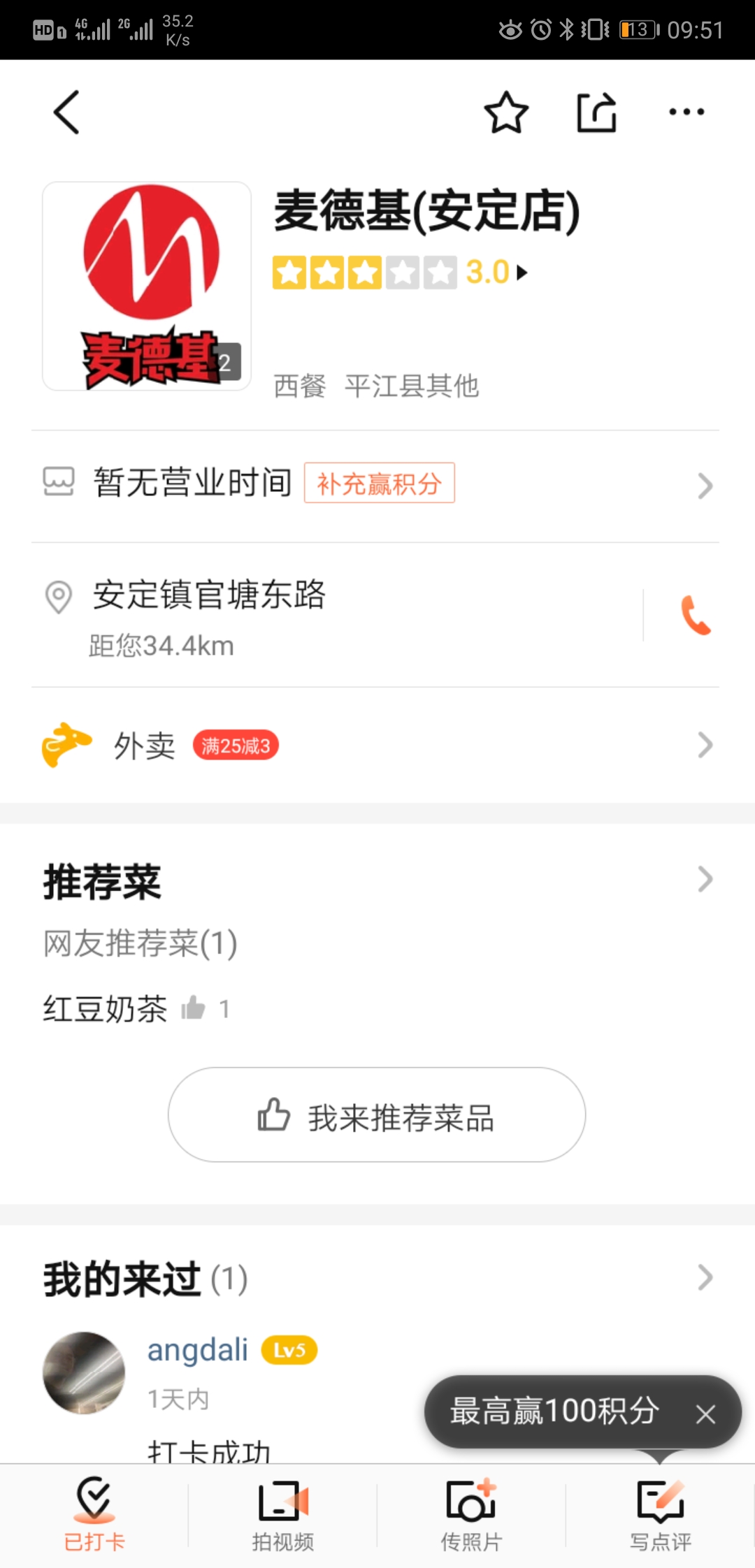The width and height of the screenshot is (755, 1568).
Task: Open the 暂无营业时间 business hours row
Action: (x=192, y=484)
